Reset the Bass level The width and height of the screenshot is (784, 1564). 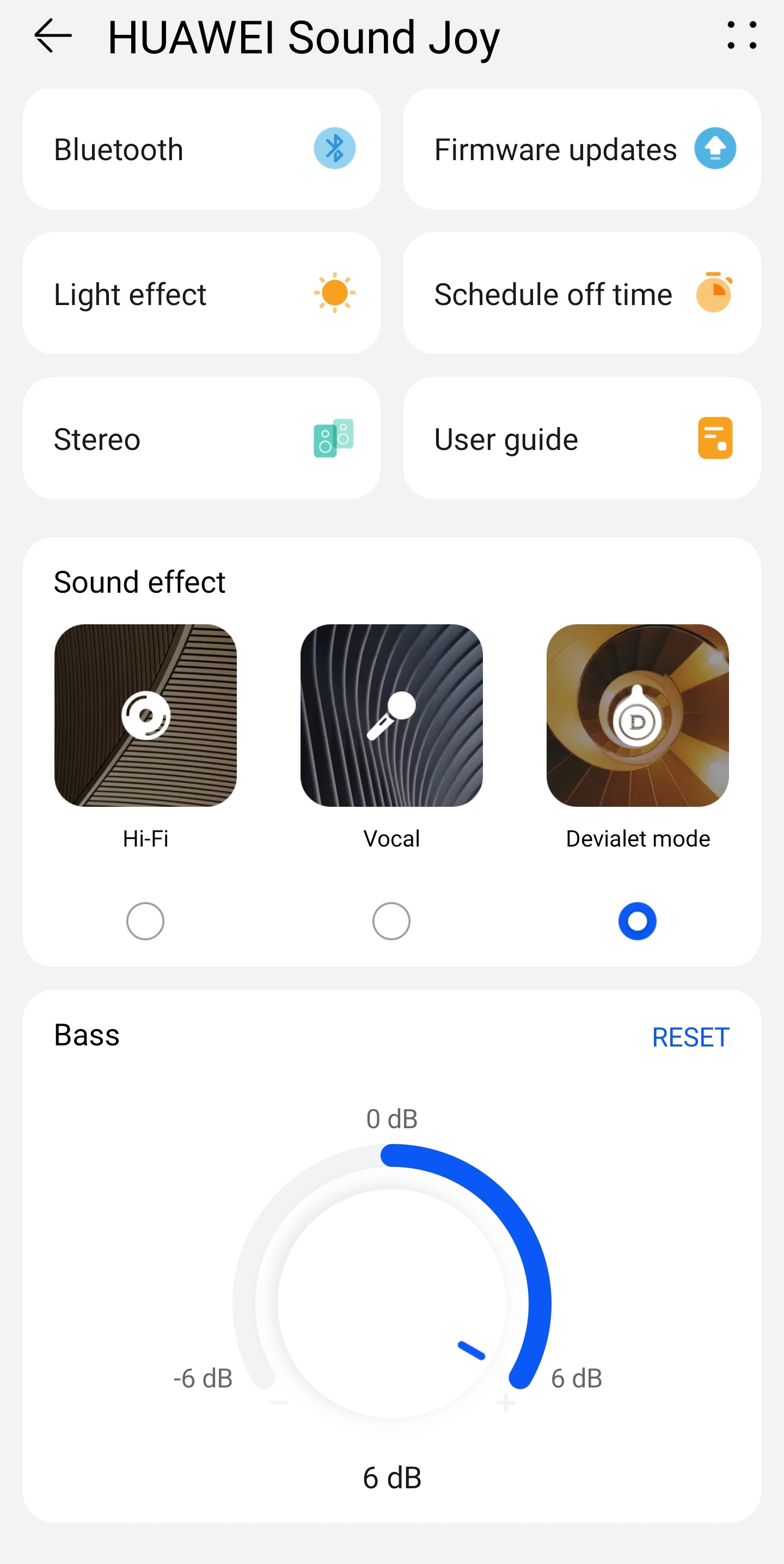click(x=690, y=1037)
